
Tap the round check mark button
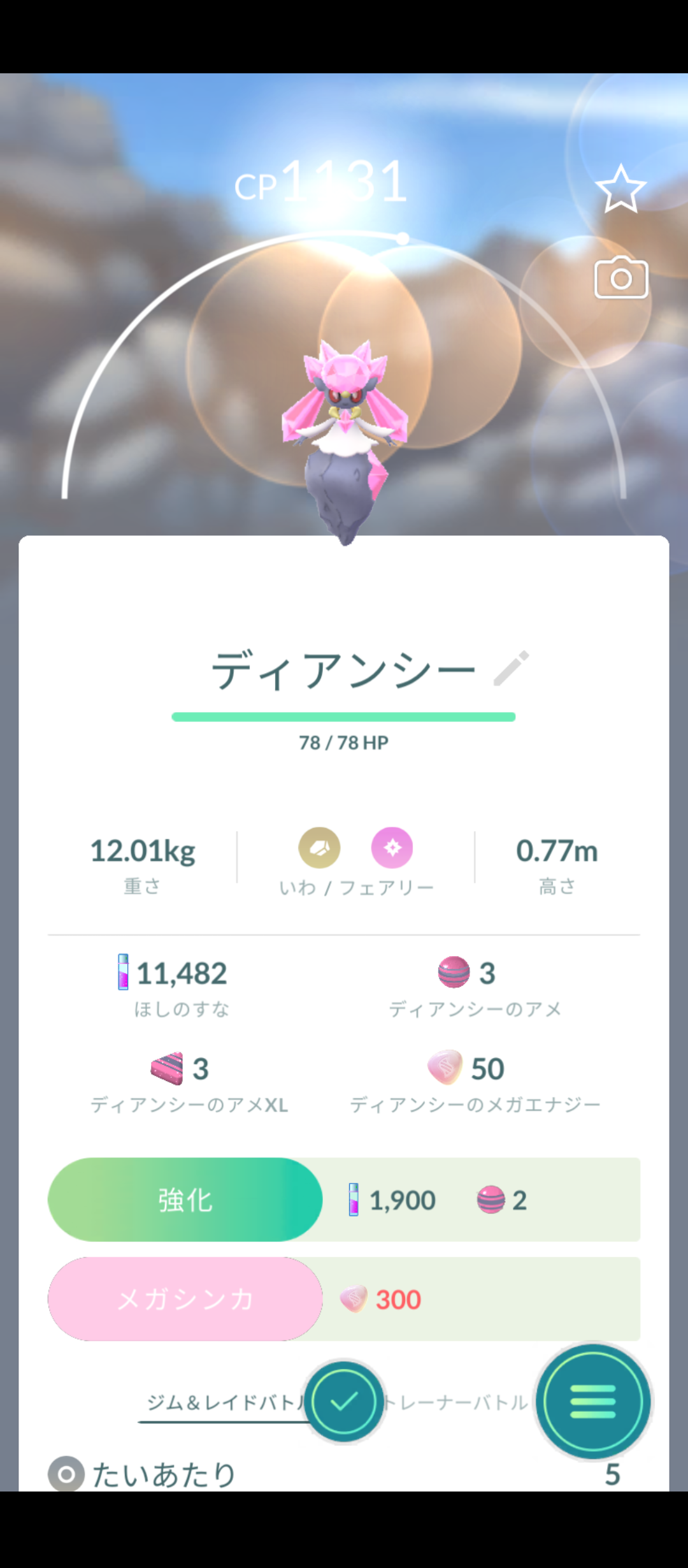coord(344,1401)
